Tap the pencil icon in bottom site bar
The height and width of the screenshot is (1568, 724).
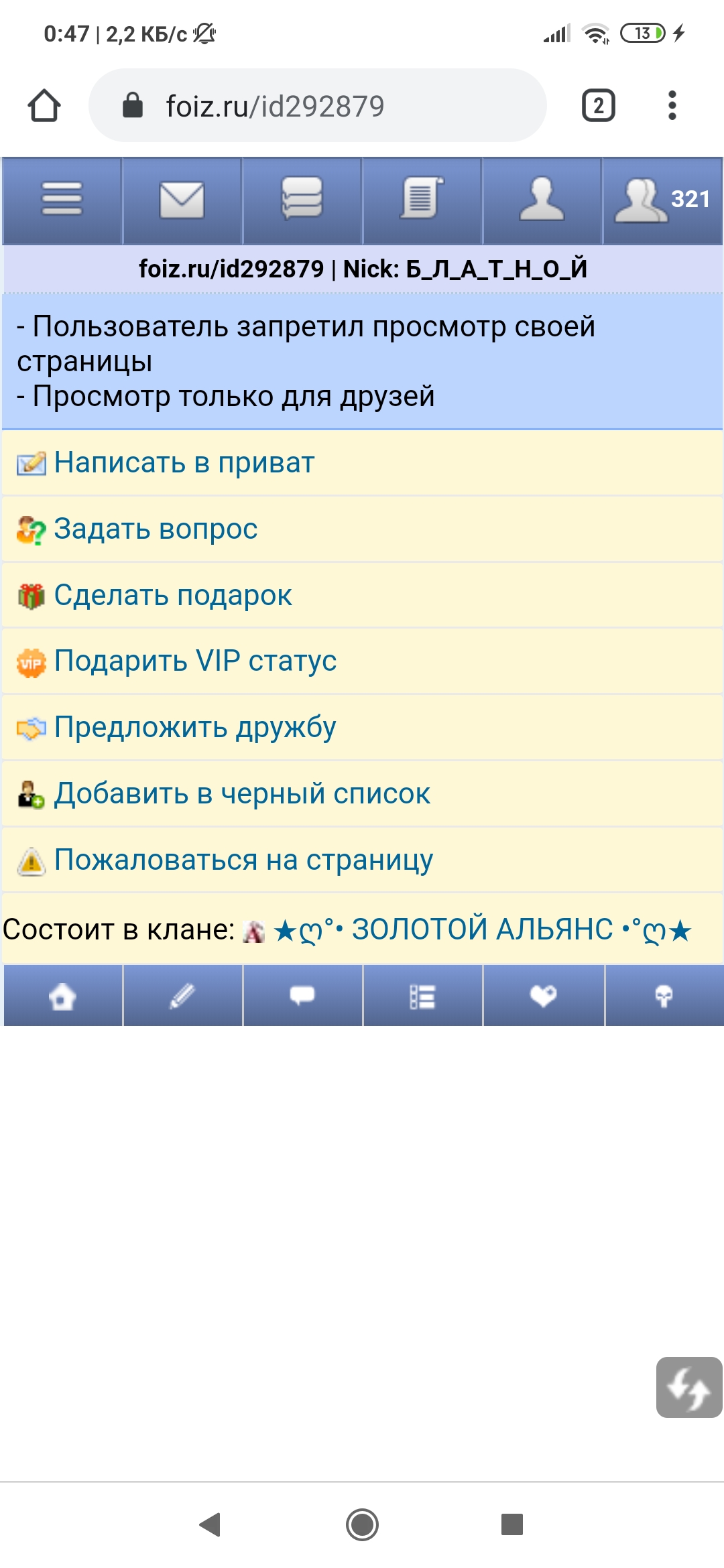[x=182, y=996]
